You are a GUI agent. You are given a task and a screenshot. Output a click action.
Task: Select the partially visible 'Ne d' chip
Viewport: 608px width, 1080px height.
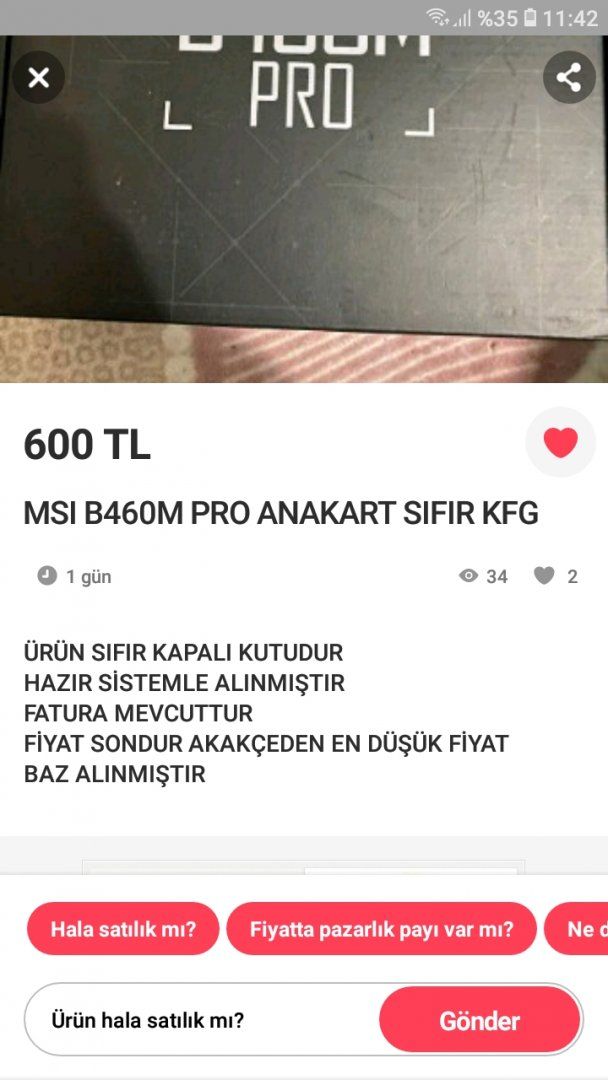point(580,928)
